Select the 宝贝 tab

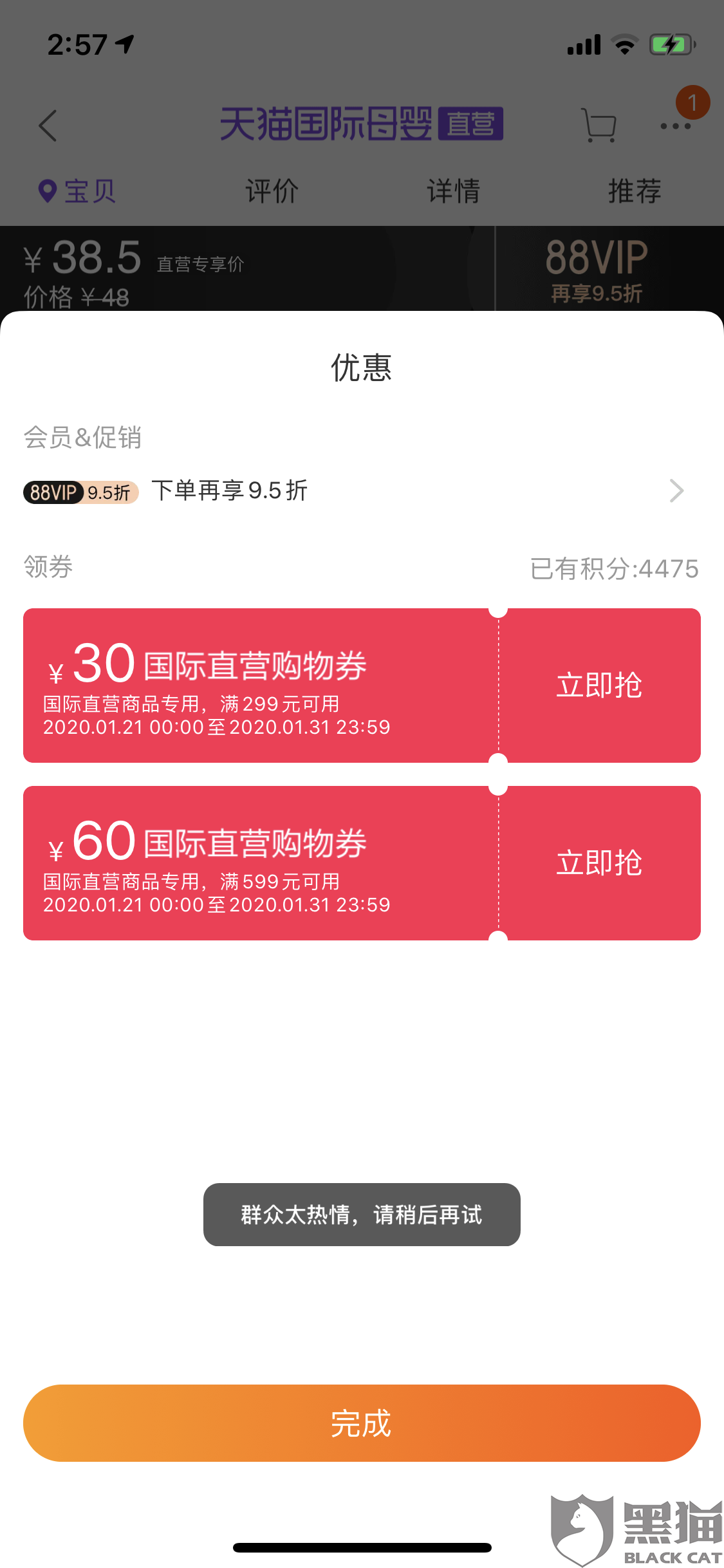79,191
